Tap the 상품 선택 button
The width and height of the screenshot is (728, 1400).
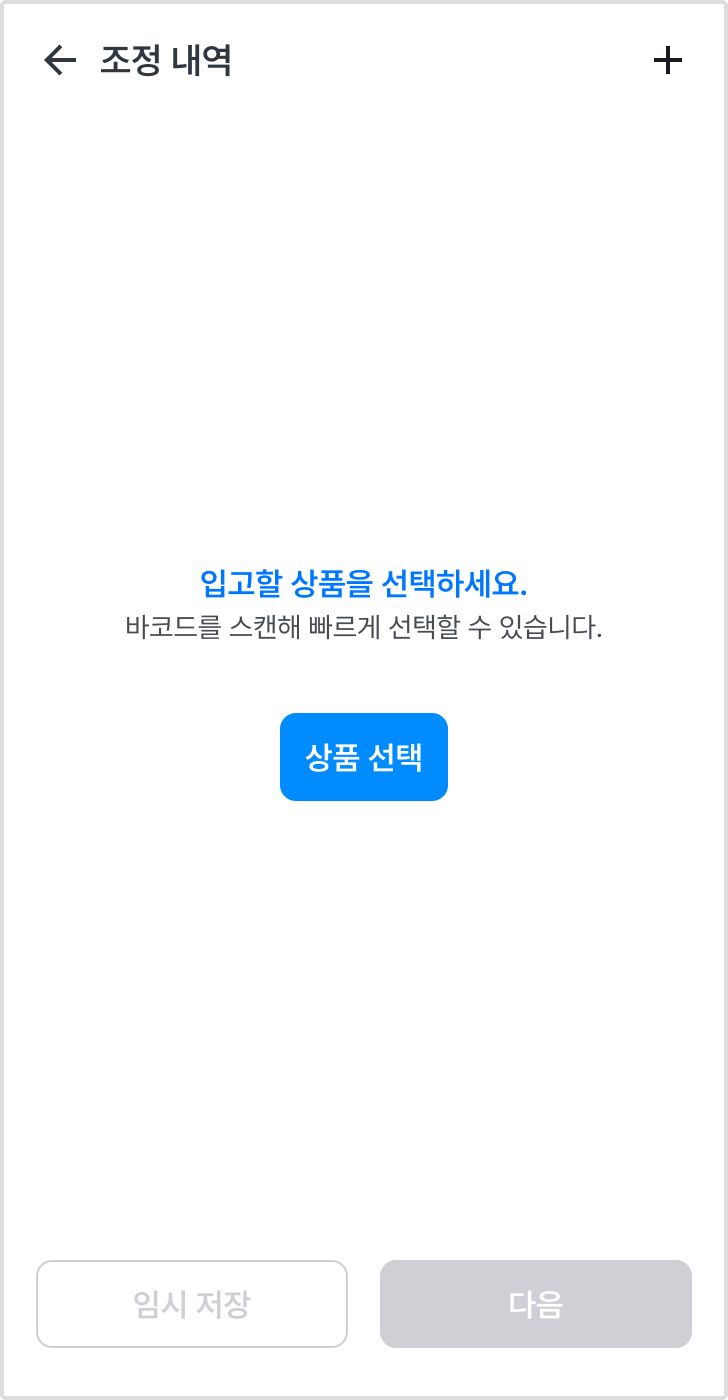[x=364, y=757]
